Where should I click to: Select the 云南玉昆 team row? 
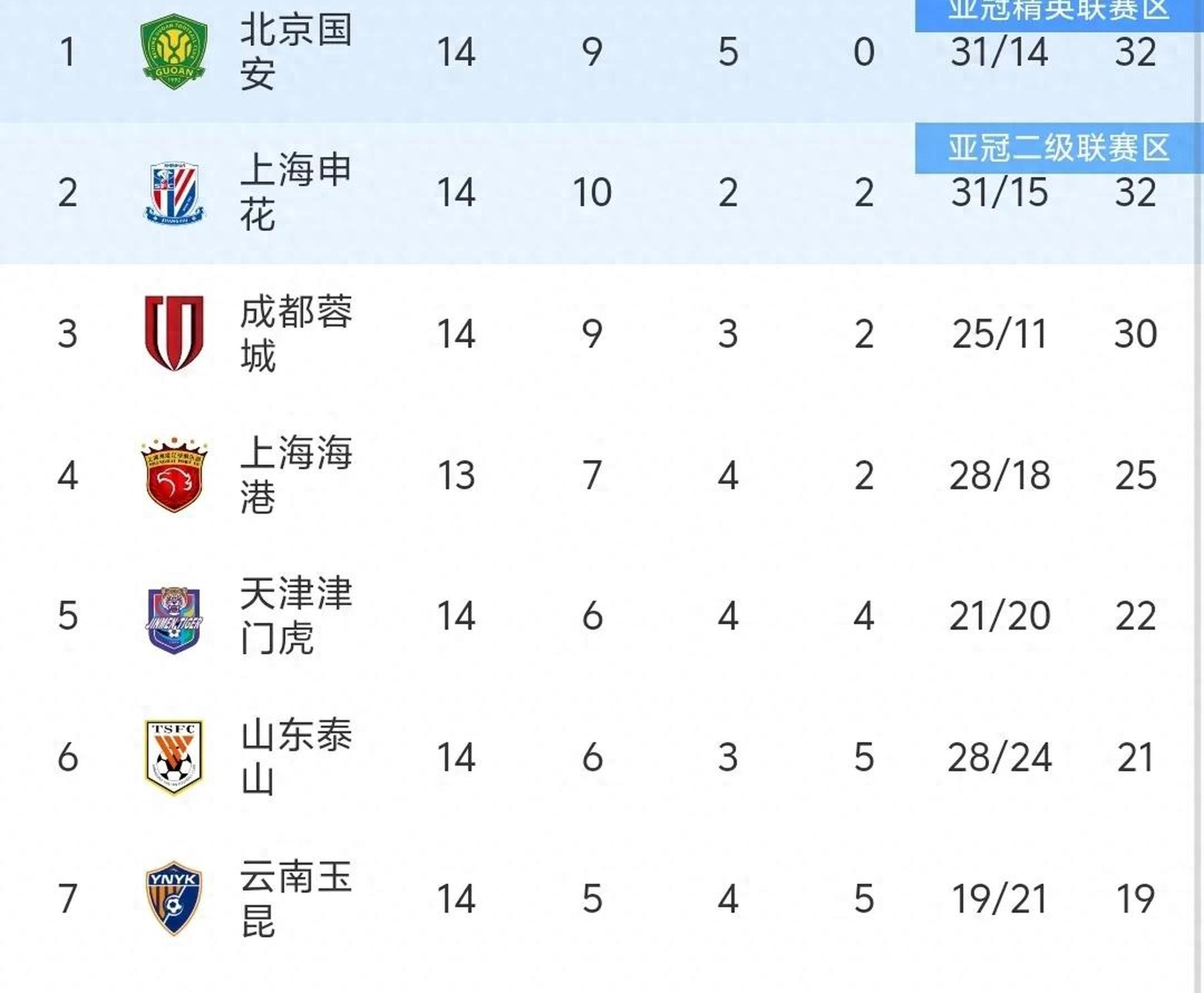[295, 899]
